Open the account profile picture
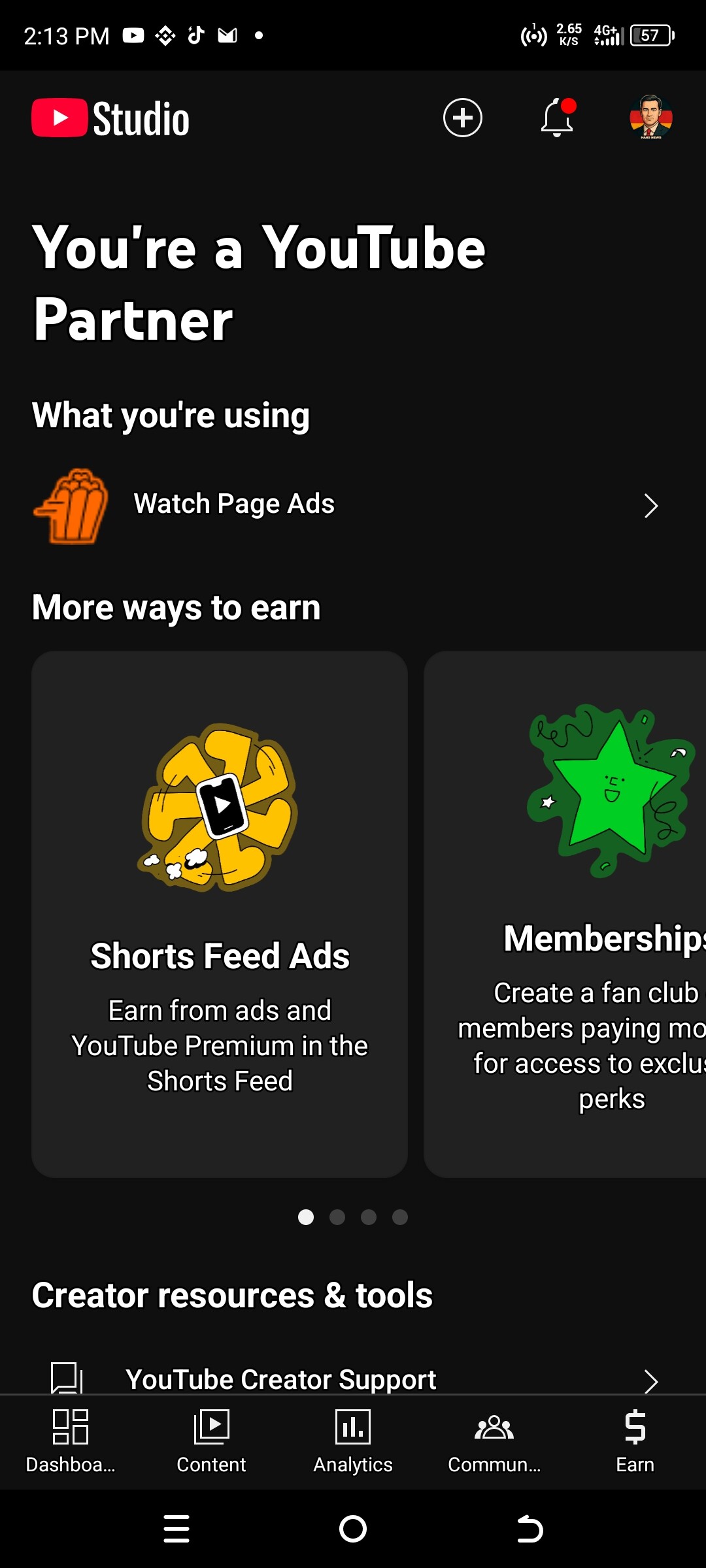706x1568 pixels. click(x=650, y=118)
